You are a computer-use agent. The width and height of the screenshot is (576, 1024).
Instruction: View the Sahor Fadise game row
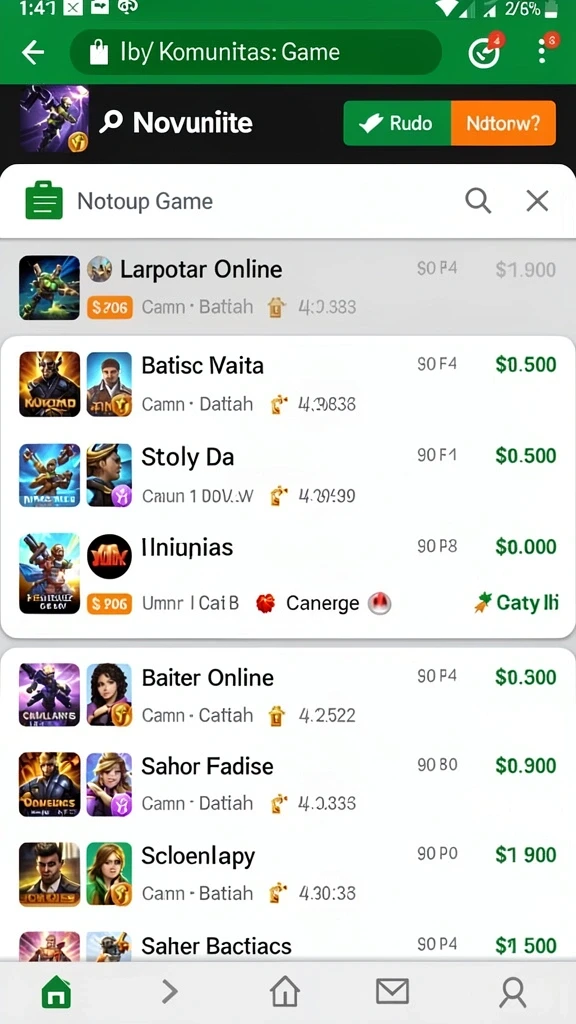tap(288, 784)
